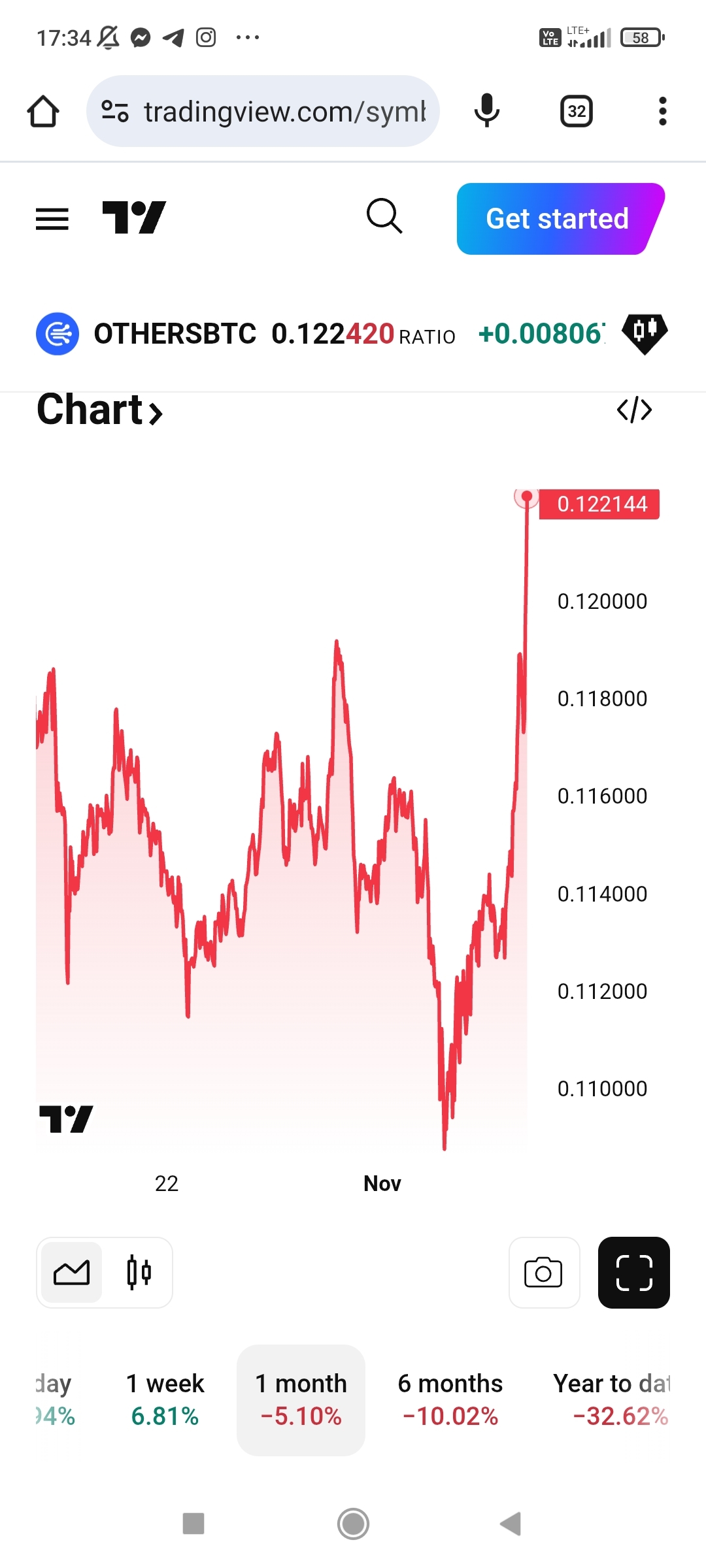Go to the browser home page
706x1568 pixels.
click(43, 112)
